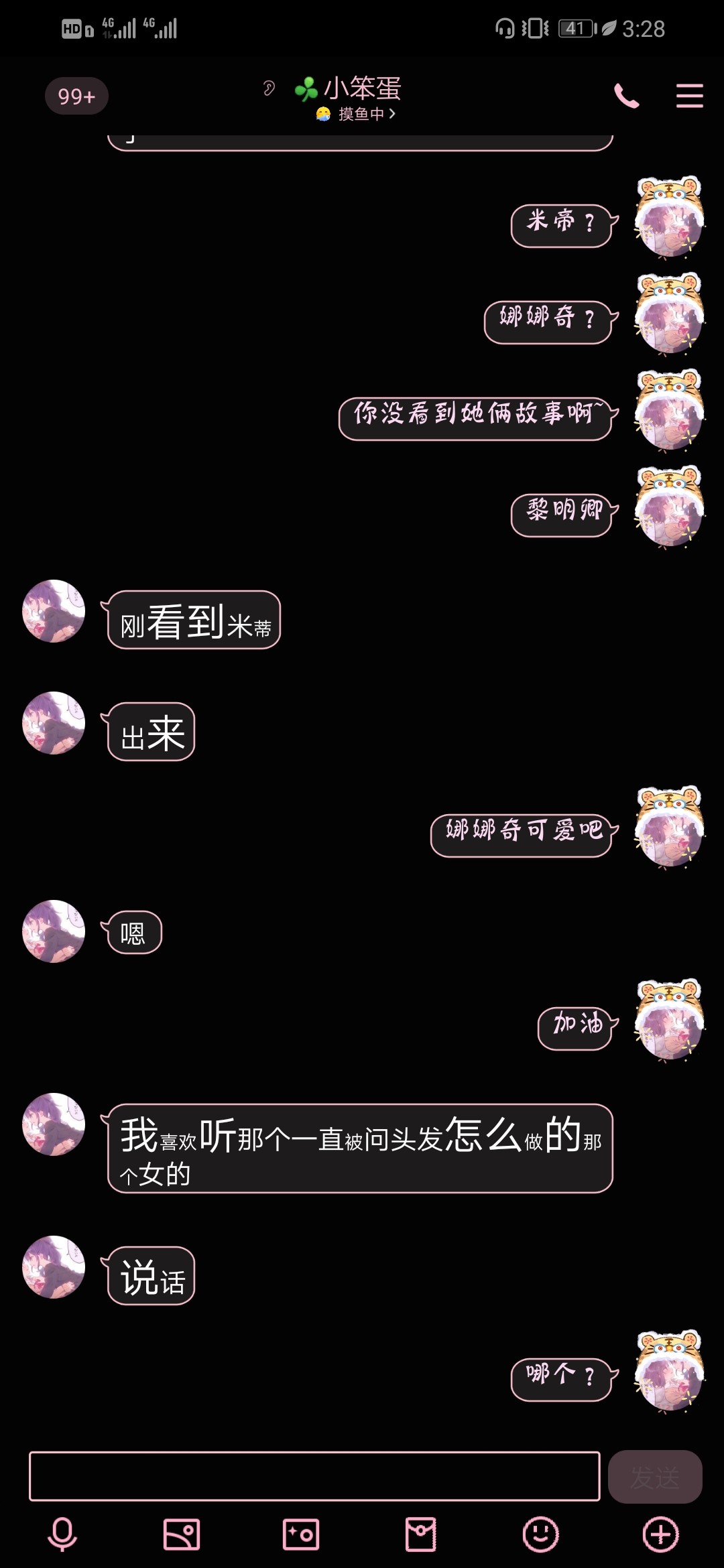Focus the message input field
724x1568 pixels.
[314, 1476]
